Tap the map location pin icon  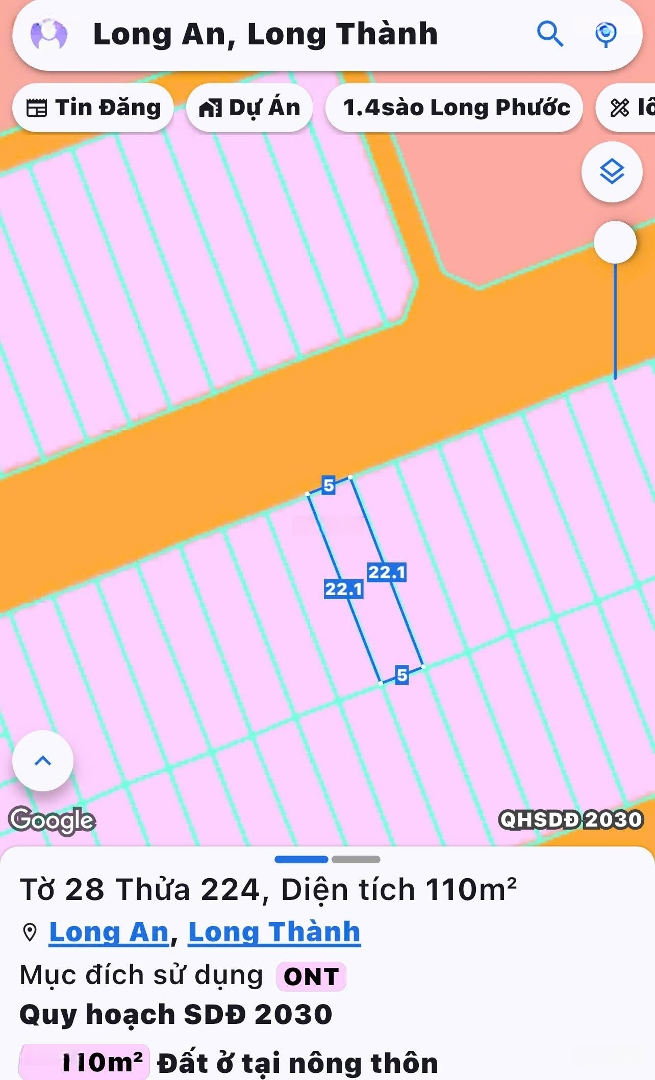coord(605,35)
